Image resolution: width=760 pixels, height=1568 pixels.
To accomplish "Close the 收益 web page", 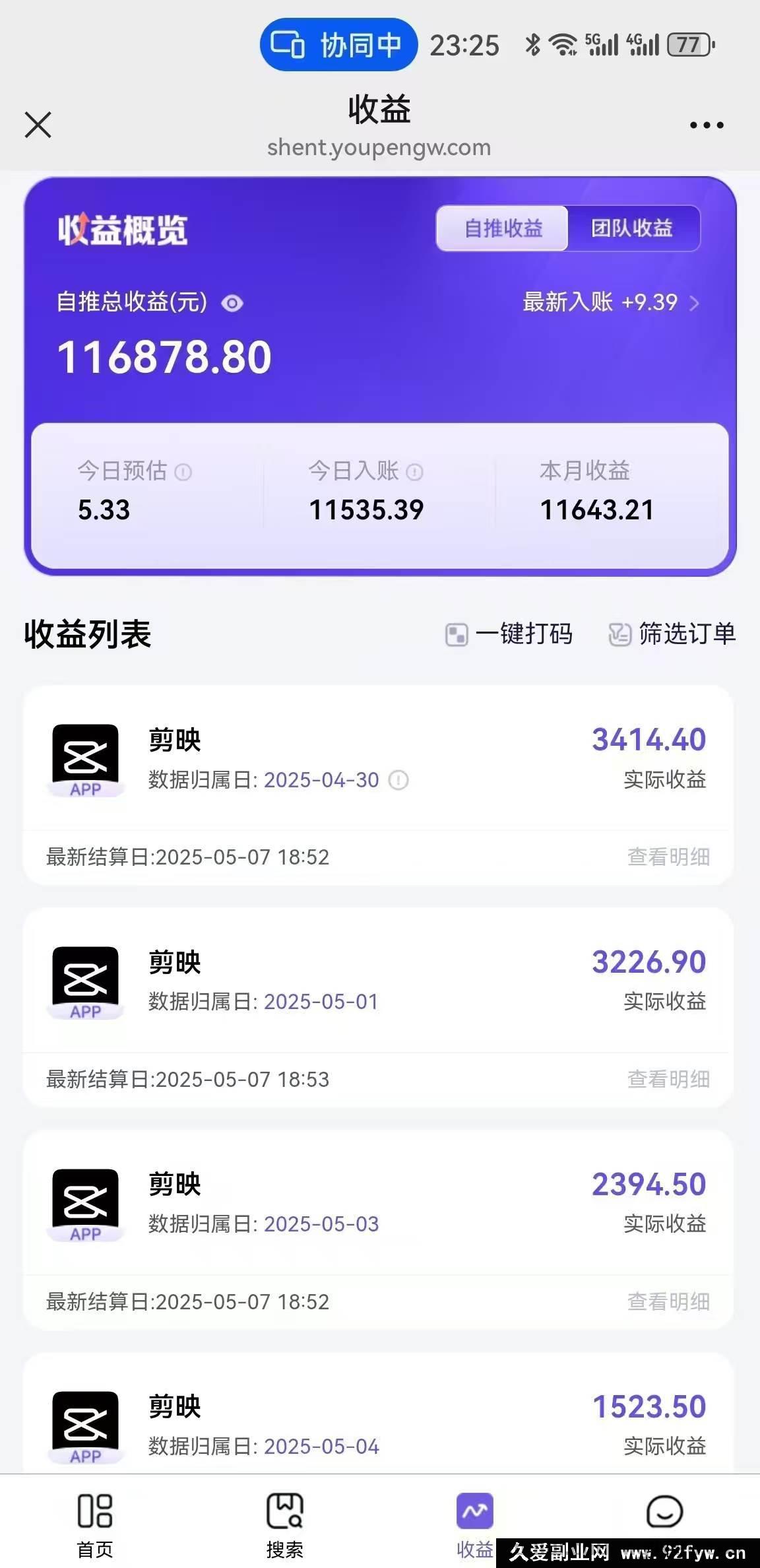I will 38,125.
